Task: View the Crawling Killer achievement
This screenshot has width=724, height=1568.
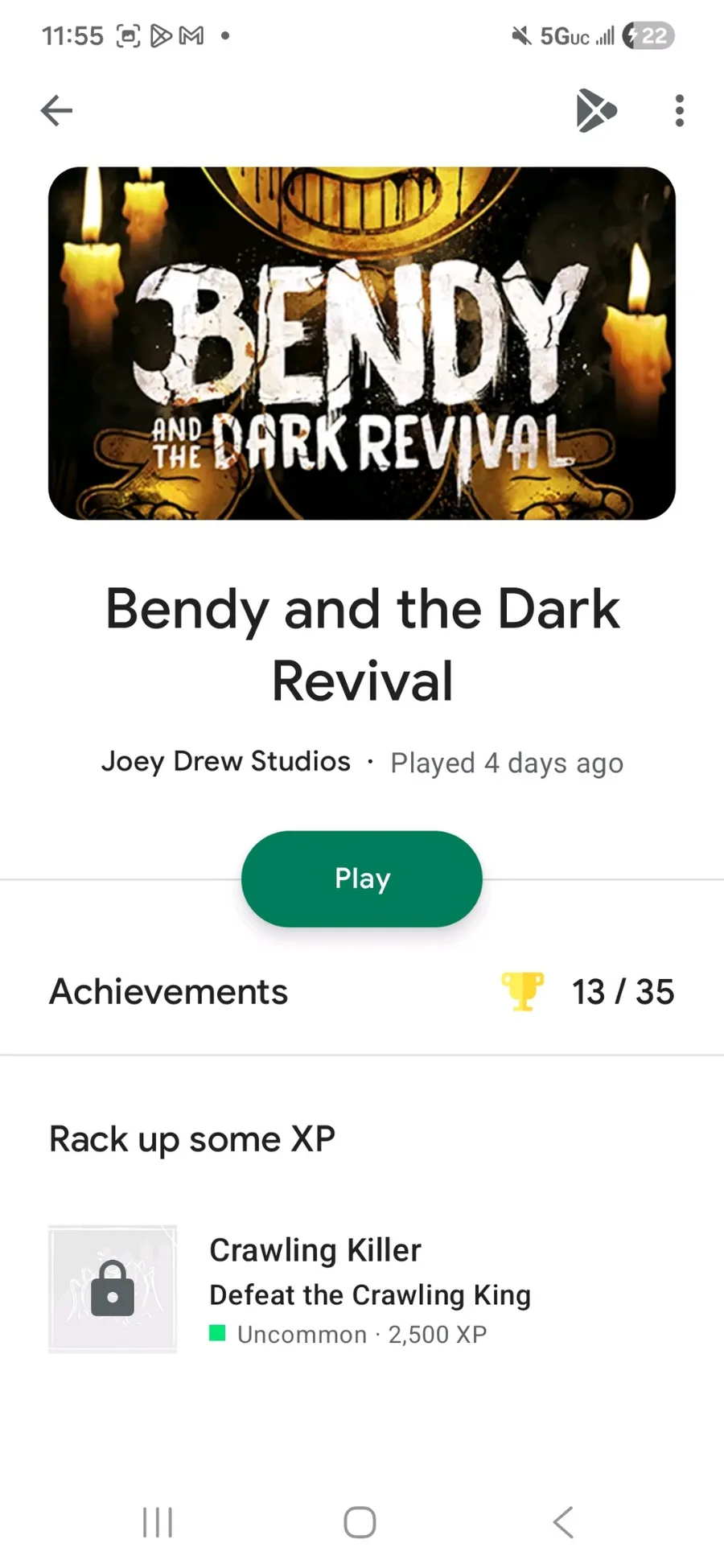Action: tap(362, 1289)
